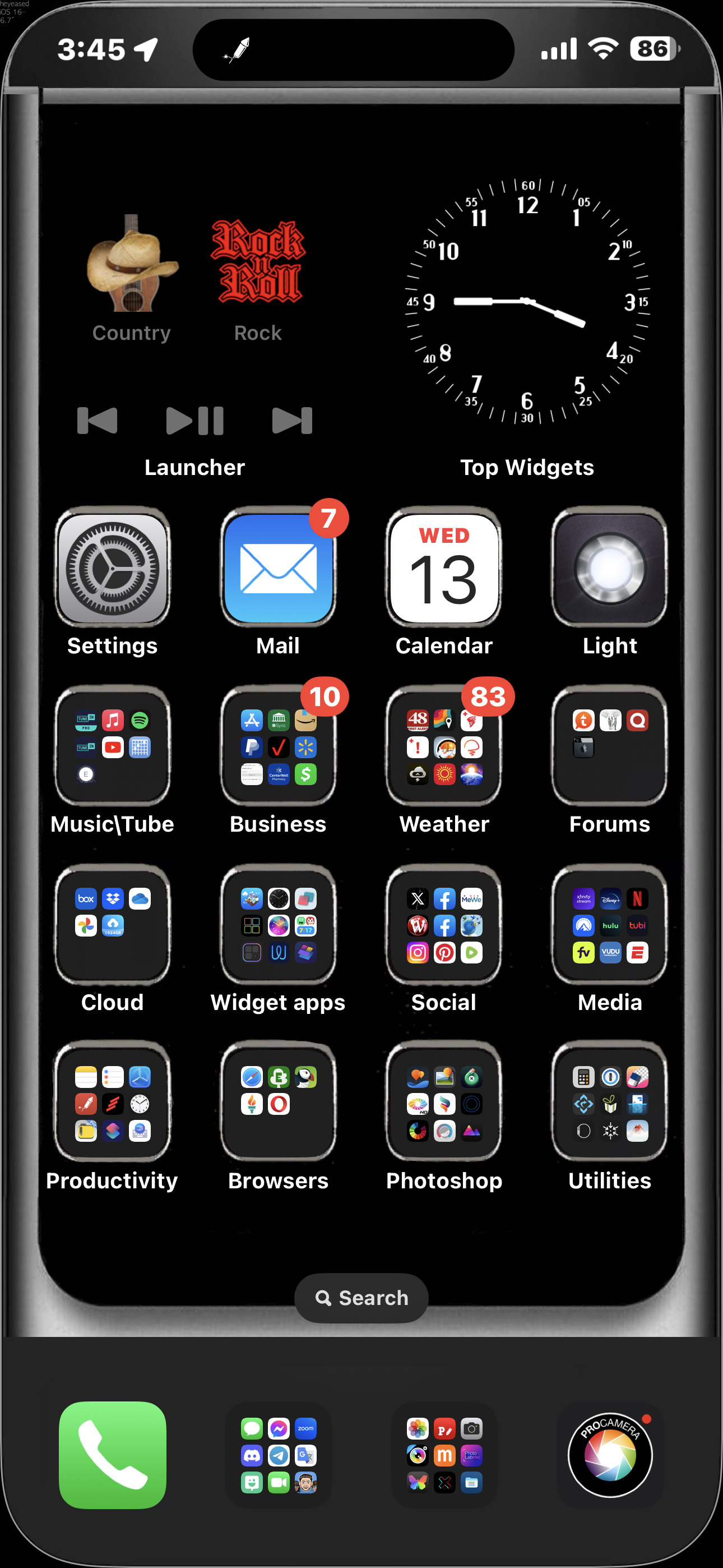
Task: Open the Business folder
Action: [278, 746]
